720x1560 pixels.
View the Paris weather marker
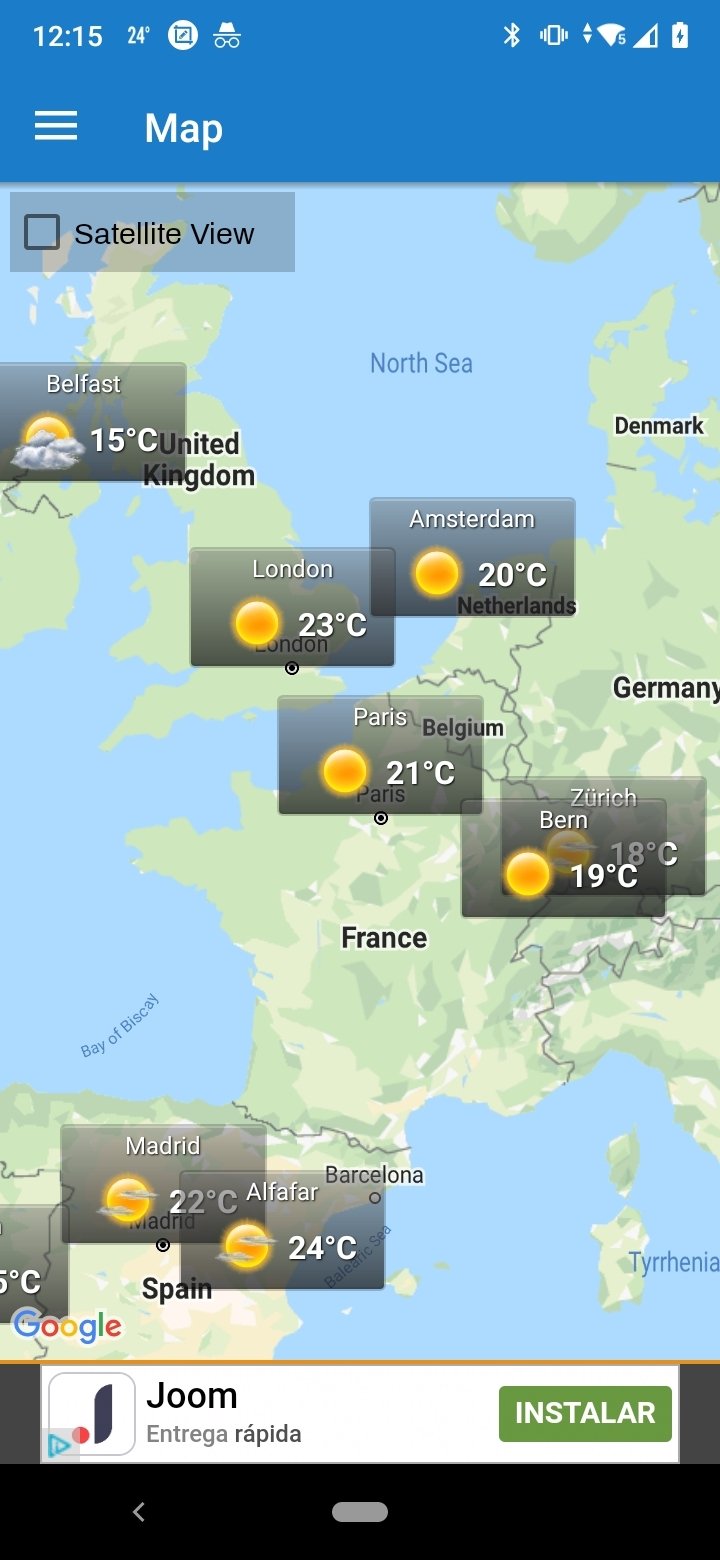380,755
